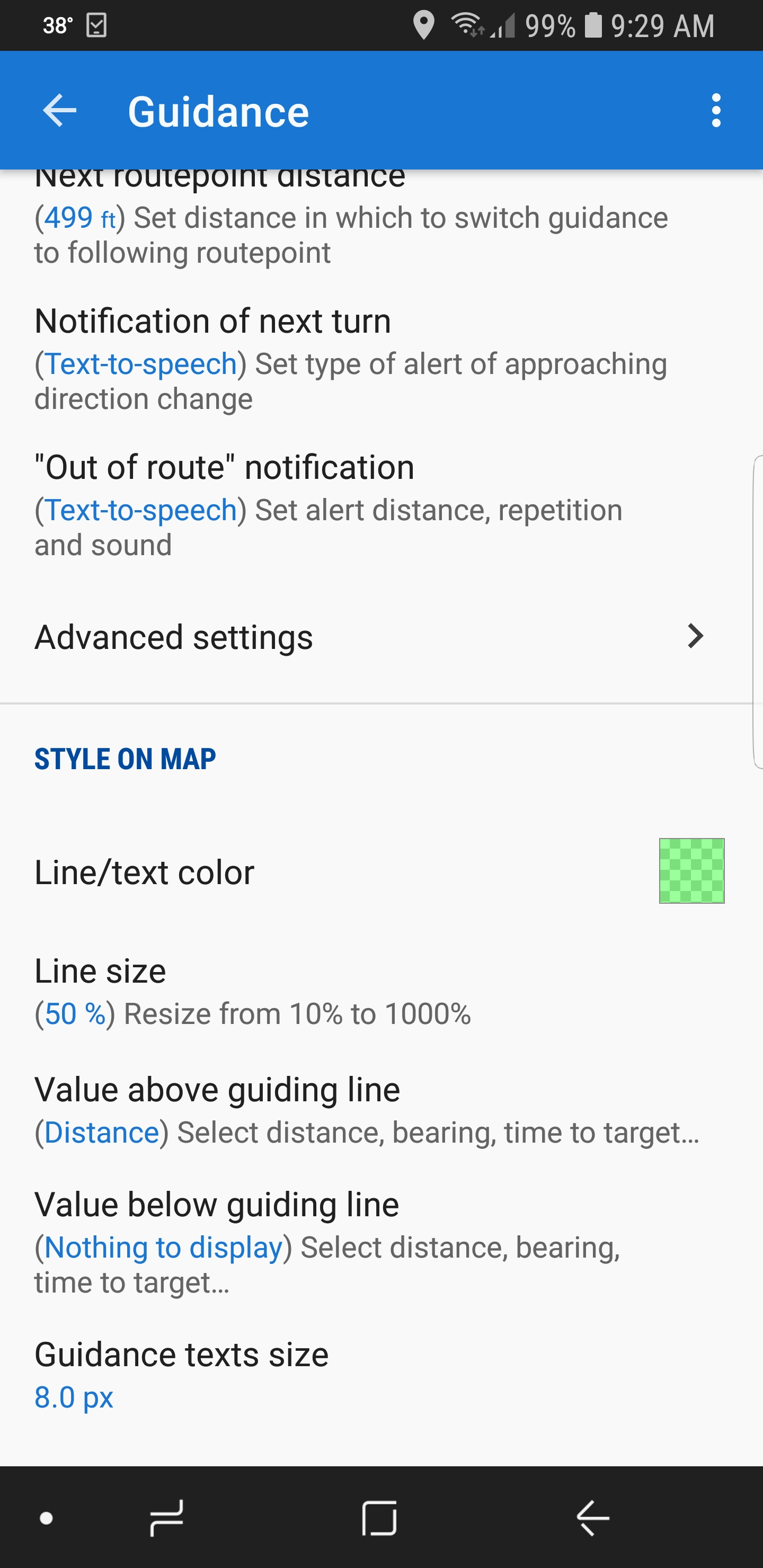The height and width of the screenshot is (1568, 763).
Task: Go back from the Guidance screen
Action: click(x=60, y=111)
